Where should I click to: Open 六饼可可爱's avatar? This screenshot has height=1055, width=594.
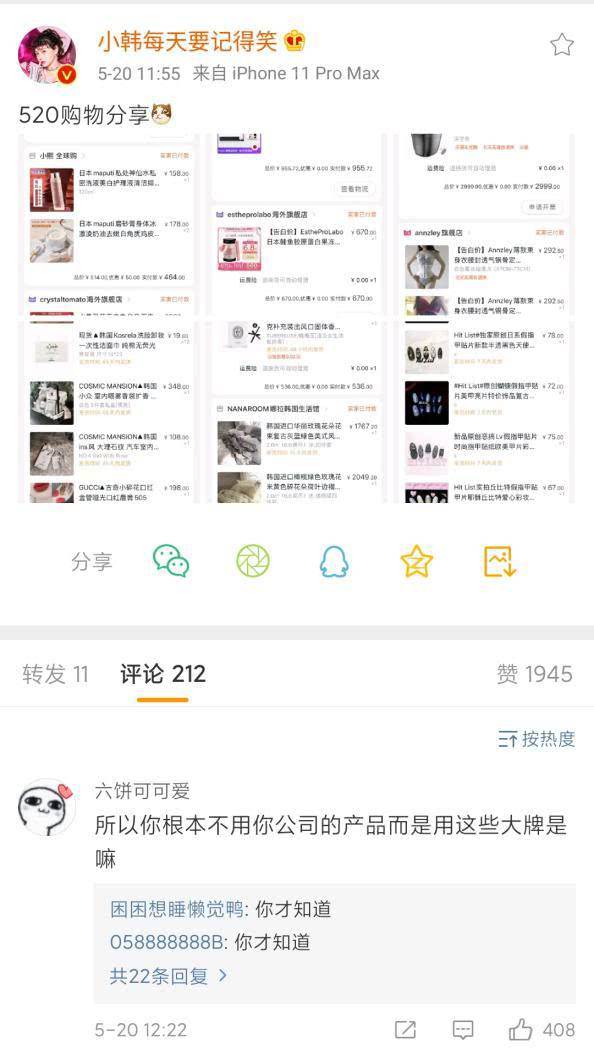pyautogui.click(x=46, y=807)
